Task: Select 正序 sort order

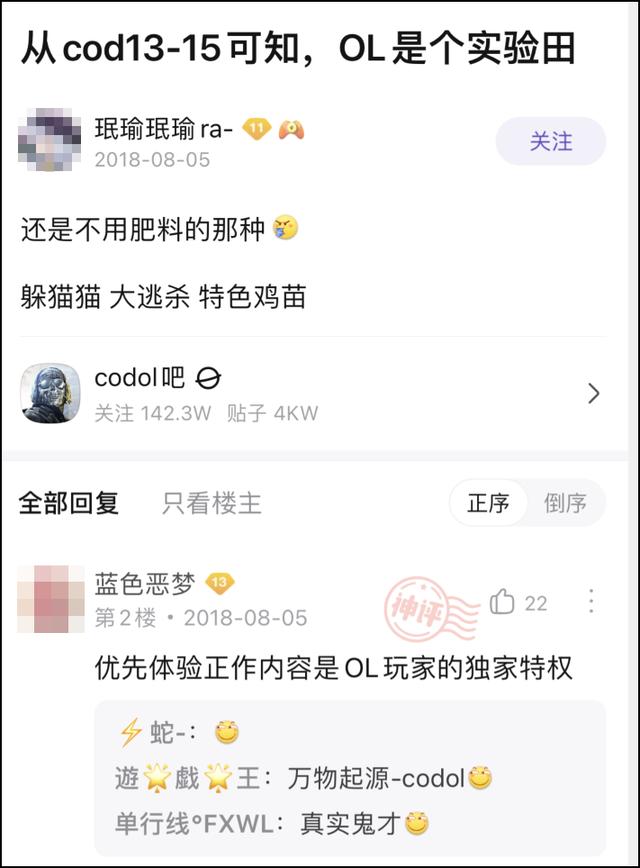Action: [x=488, y=503]
